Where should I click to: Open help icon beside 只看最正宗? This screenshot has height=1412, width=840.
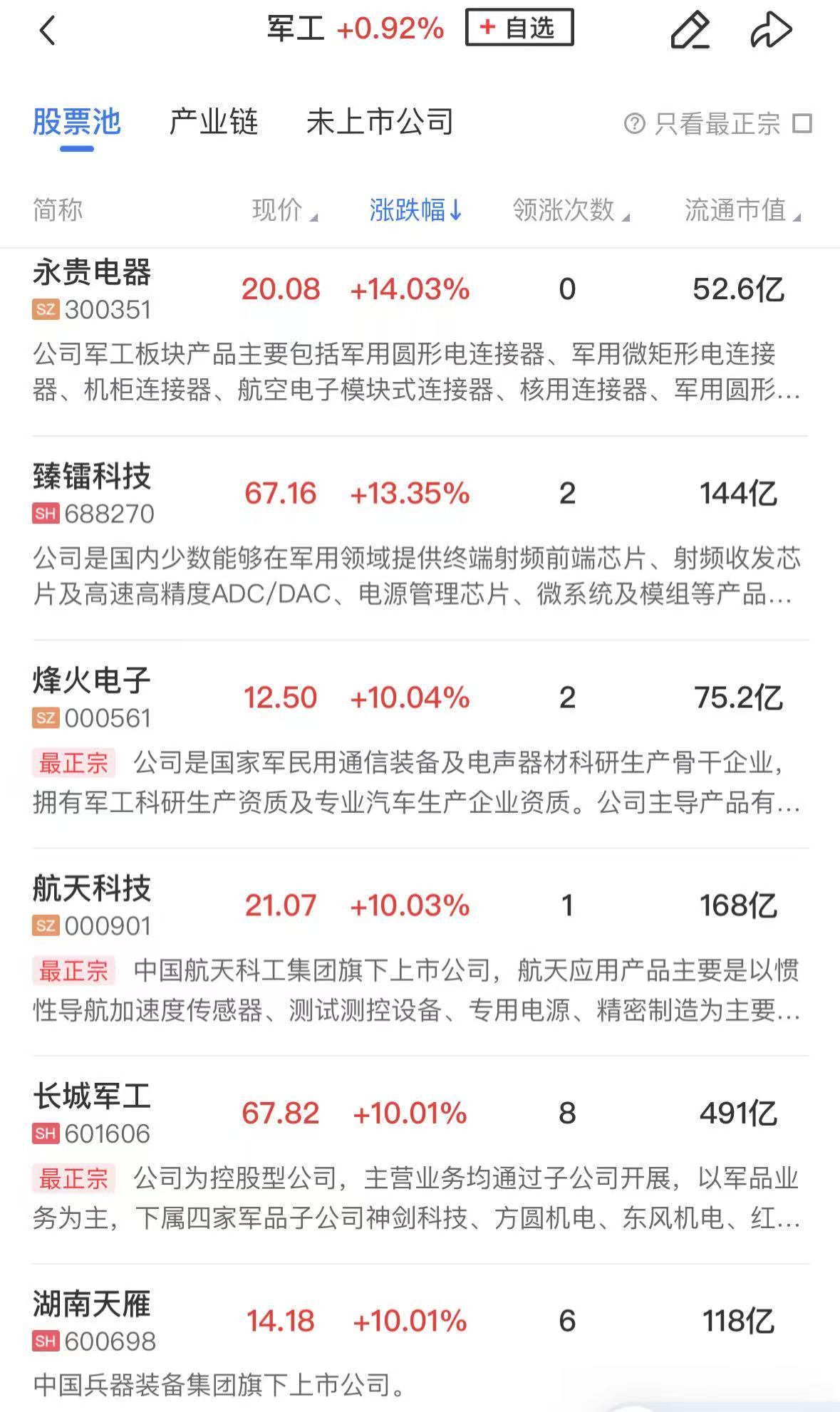coord(634,124)
